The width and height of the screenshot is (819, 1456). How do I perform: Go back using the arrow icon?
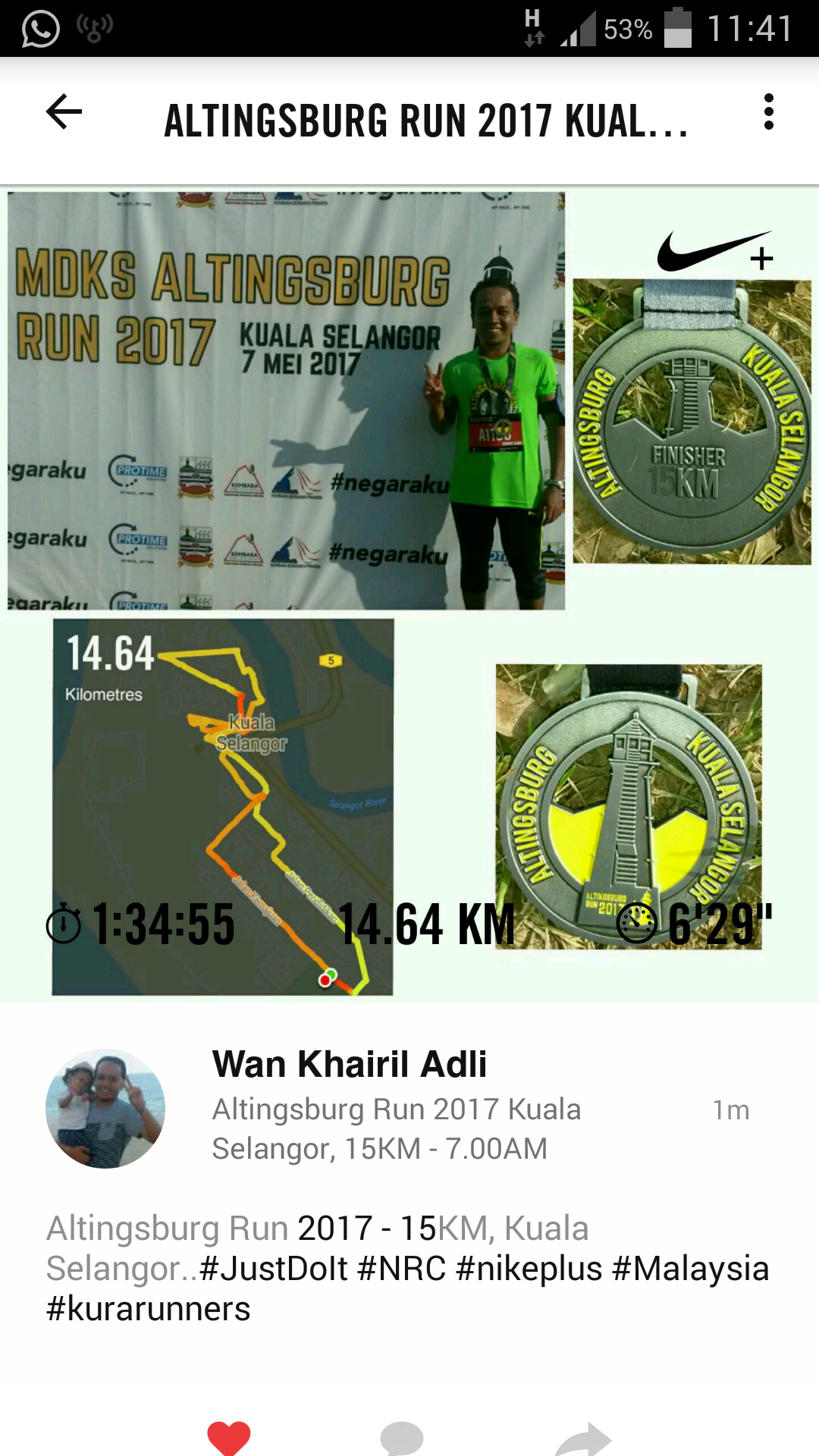coord(64,112)
